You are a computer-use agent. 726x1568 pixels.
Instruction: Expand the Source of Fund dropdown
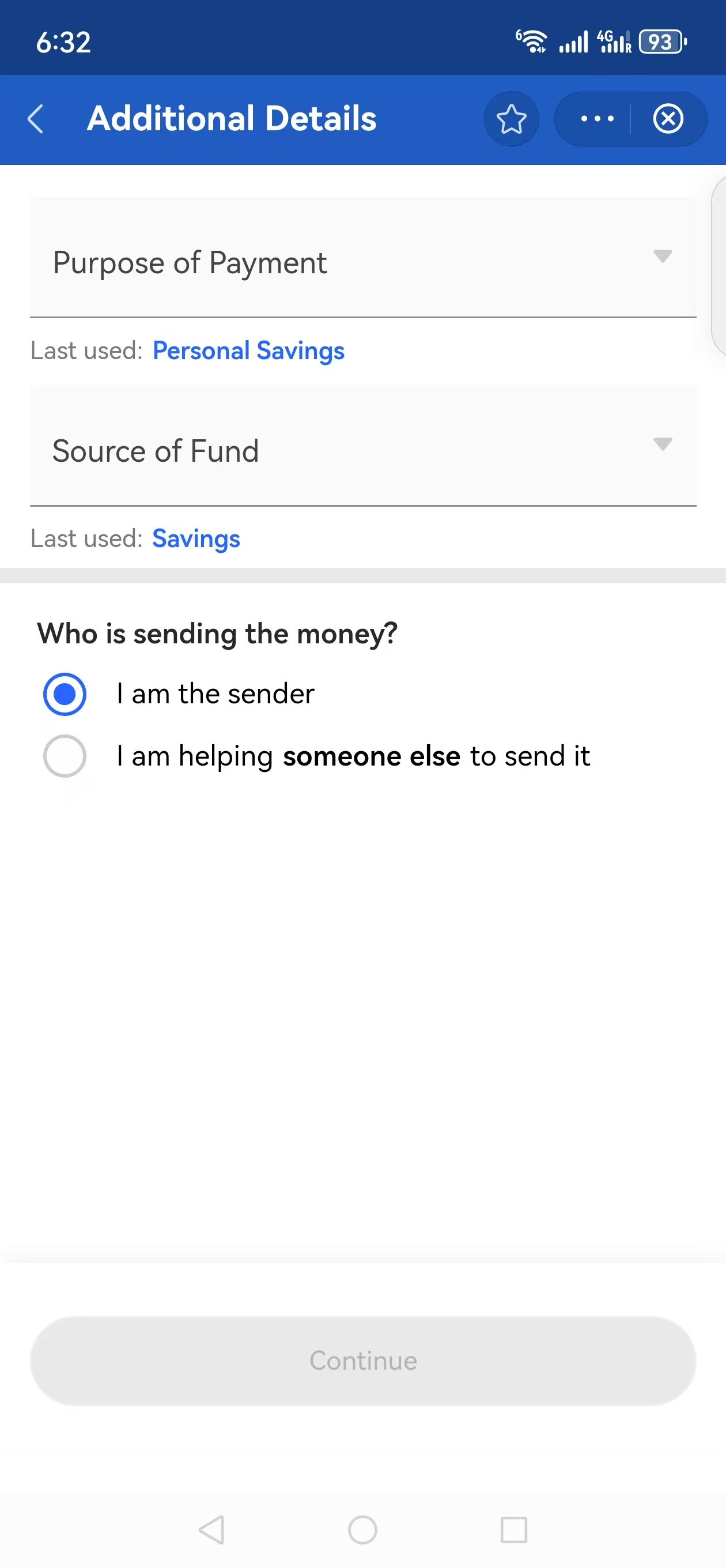click(362, 446)
